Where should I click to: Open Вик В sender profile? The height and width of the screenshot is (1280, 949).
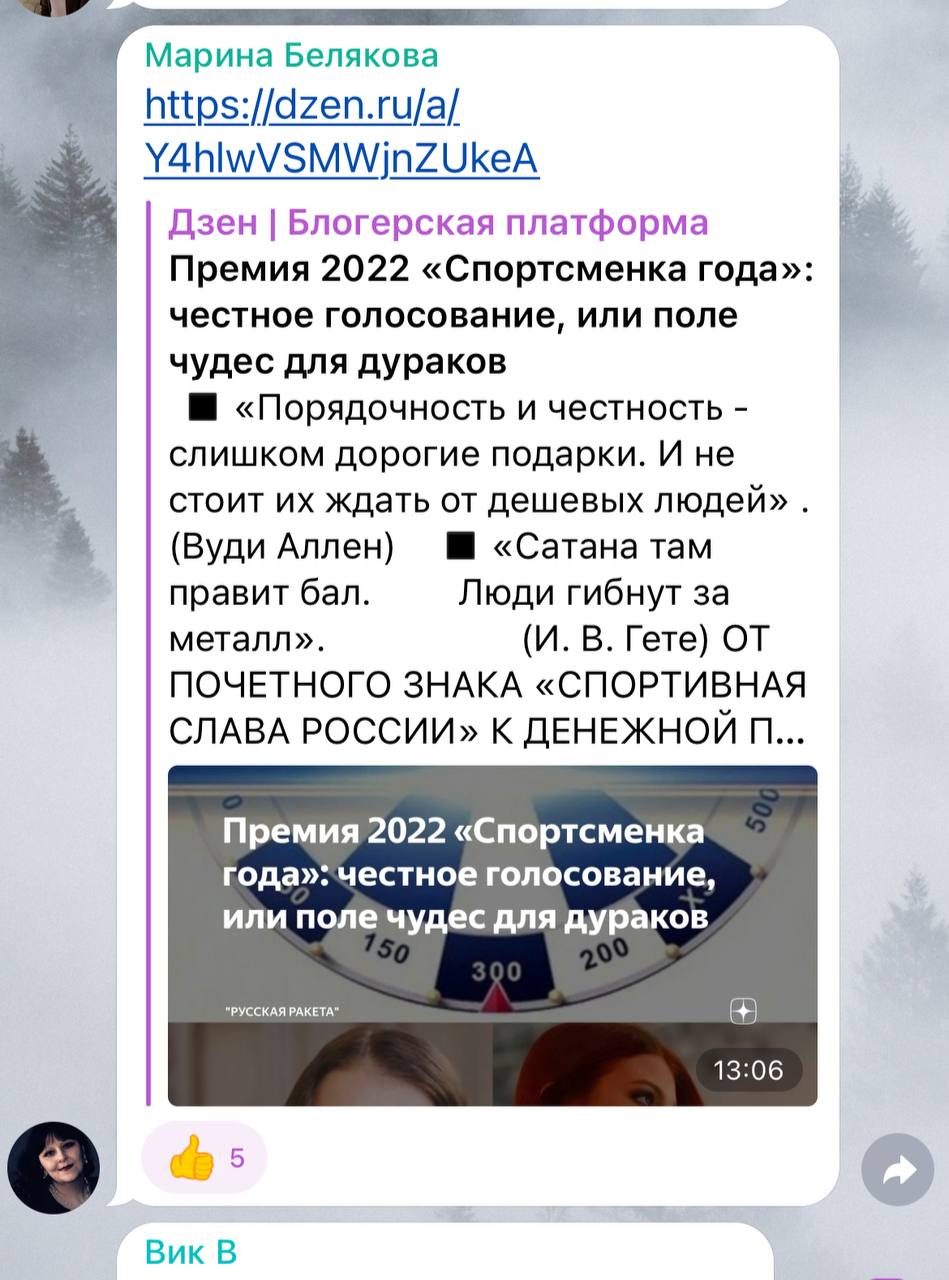click(x=191, y=1251)
